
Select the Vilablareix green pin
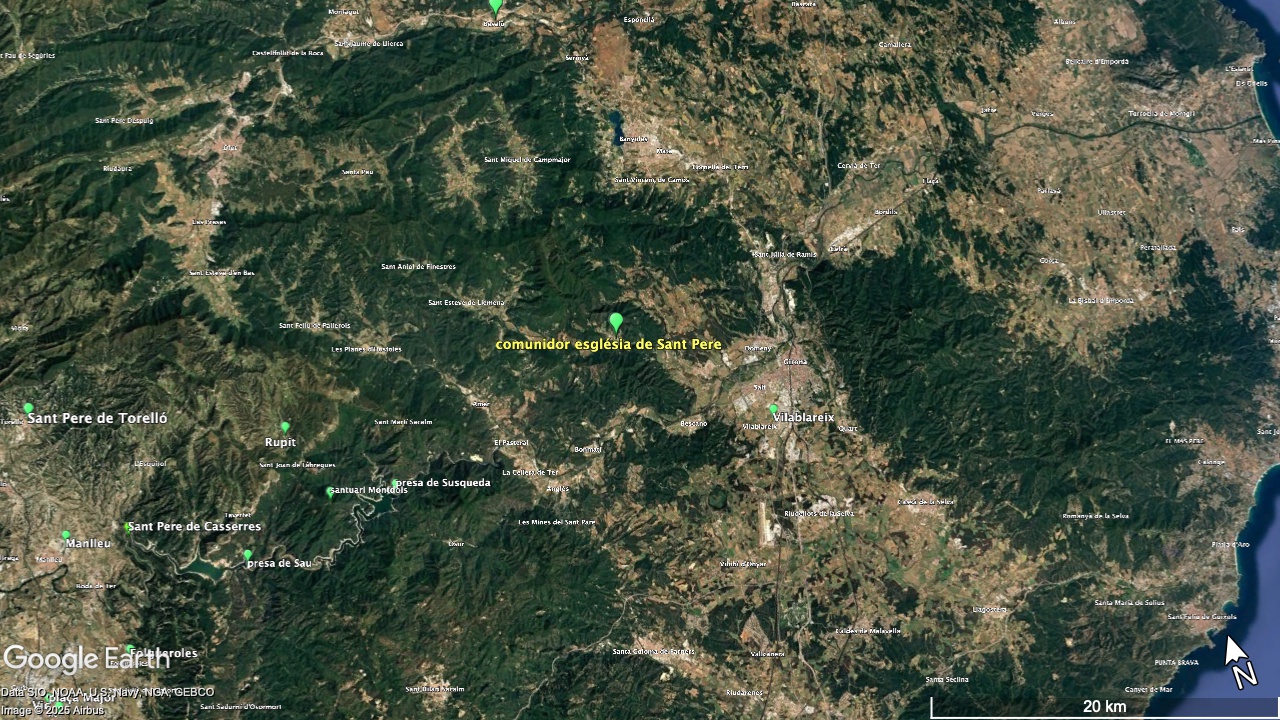click(773, 409)
